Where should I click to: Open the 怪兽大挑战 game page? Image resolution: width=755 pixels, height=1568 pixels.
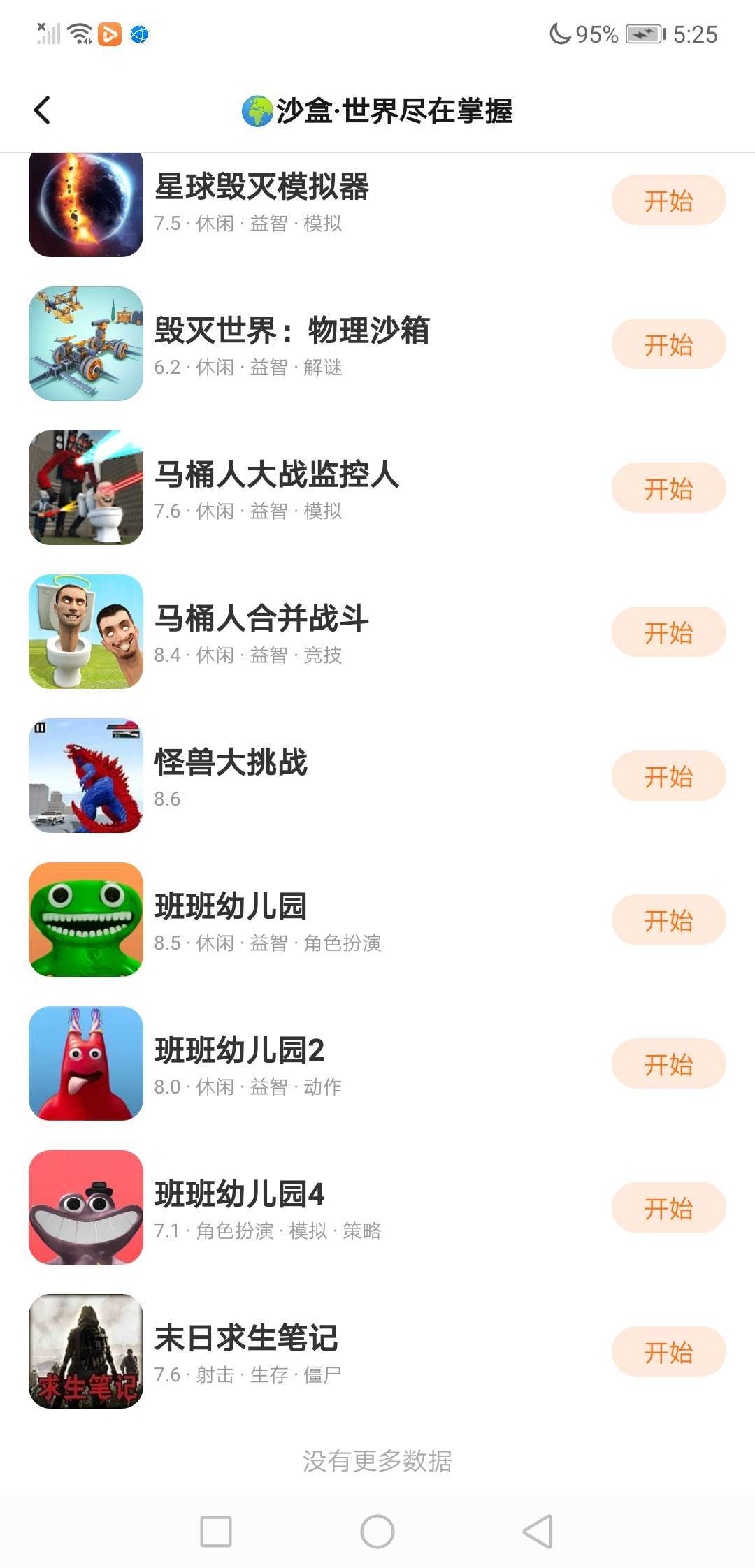coord(231,763)
